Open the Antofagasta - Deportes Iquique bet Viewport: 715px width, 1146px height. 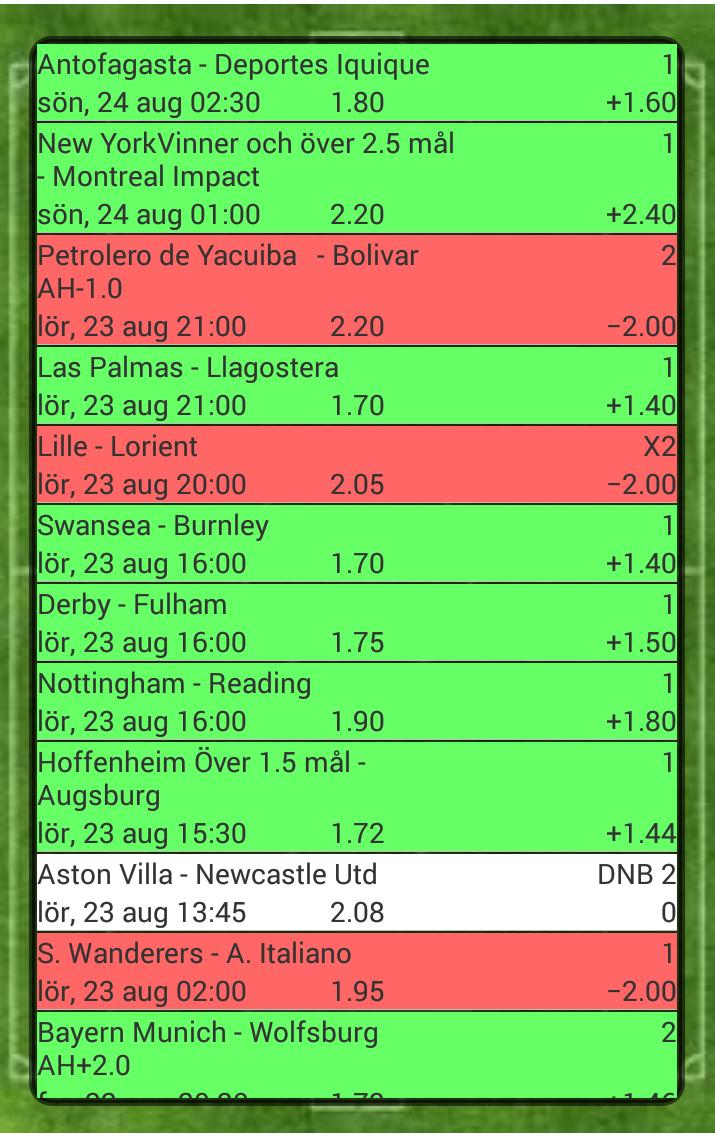click(357, 83)
